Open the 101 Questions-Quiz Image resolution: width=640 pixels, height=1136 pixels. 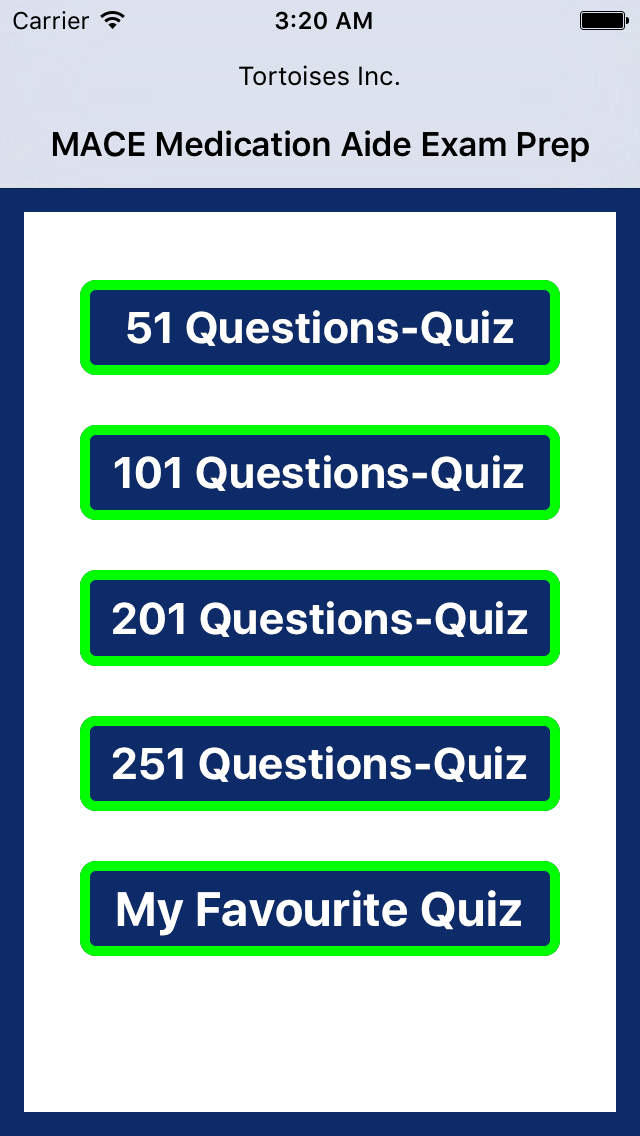[320, 472]
